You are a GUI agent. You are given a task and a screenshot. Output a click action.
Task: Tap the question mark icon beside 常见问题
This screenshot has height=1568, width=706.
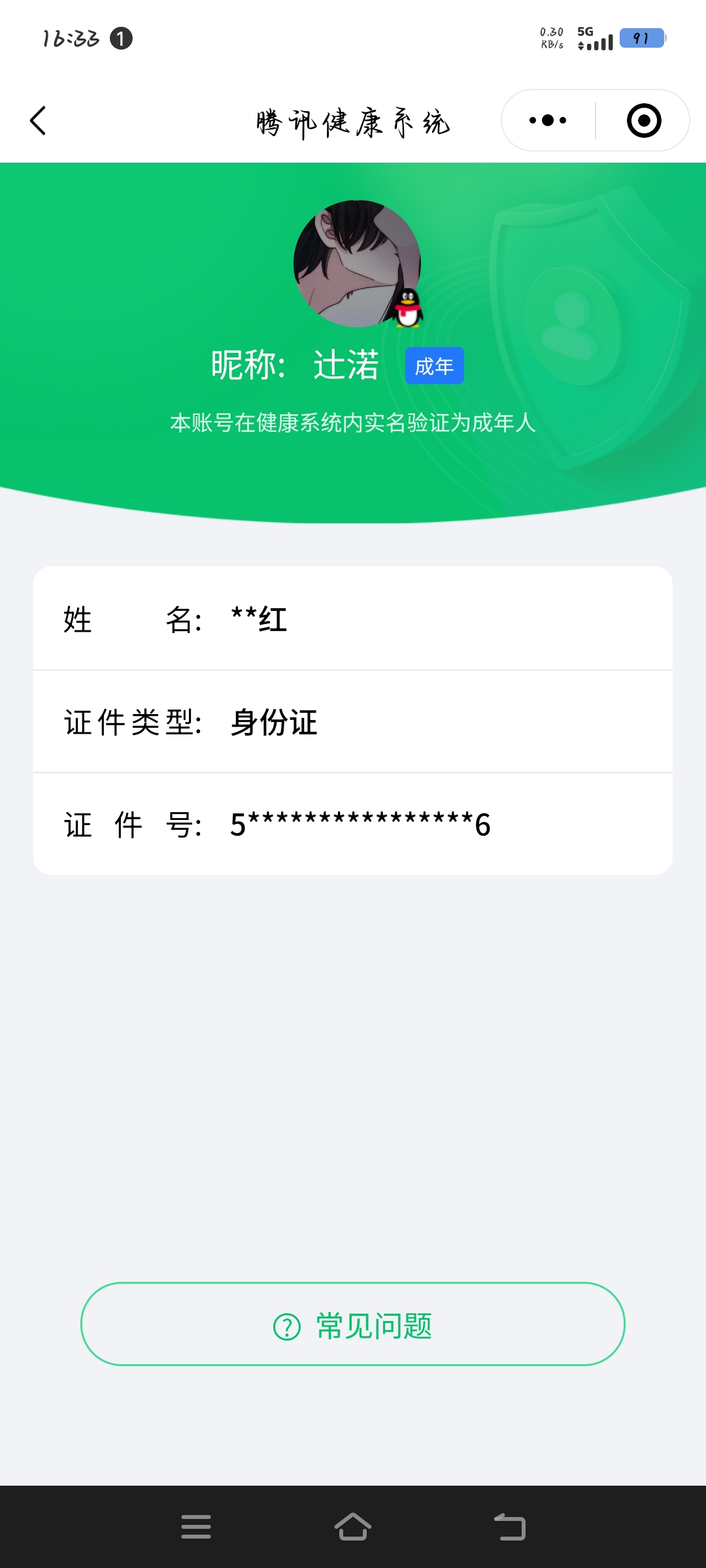(x=288, y=1326)
